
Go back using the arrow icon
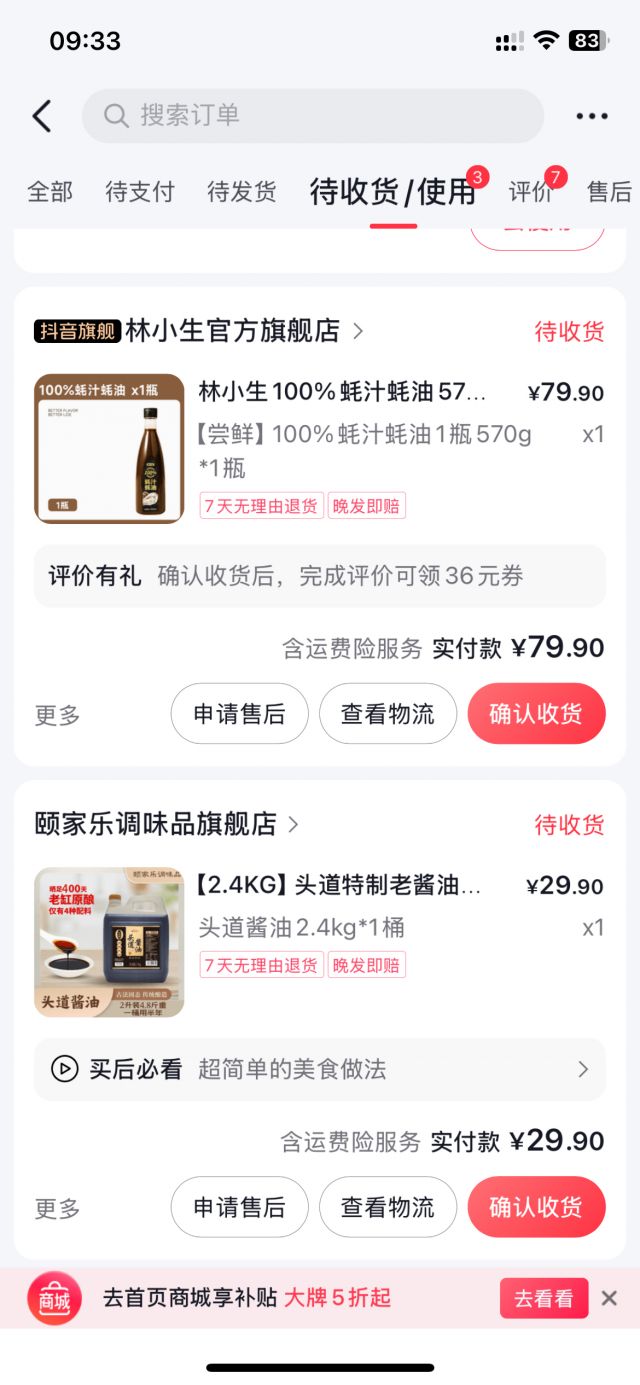click(x=42, y=116)
